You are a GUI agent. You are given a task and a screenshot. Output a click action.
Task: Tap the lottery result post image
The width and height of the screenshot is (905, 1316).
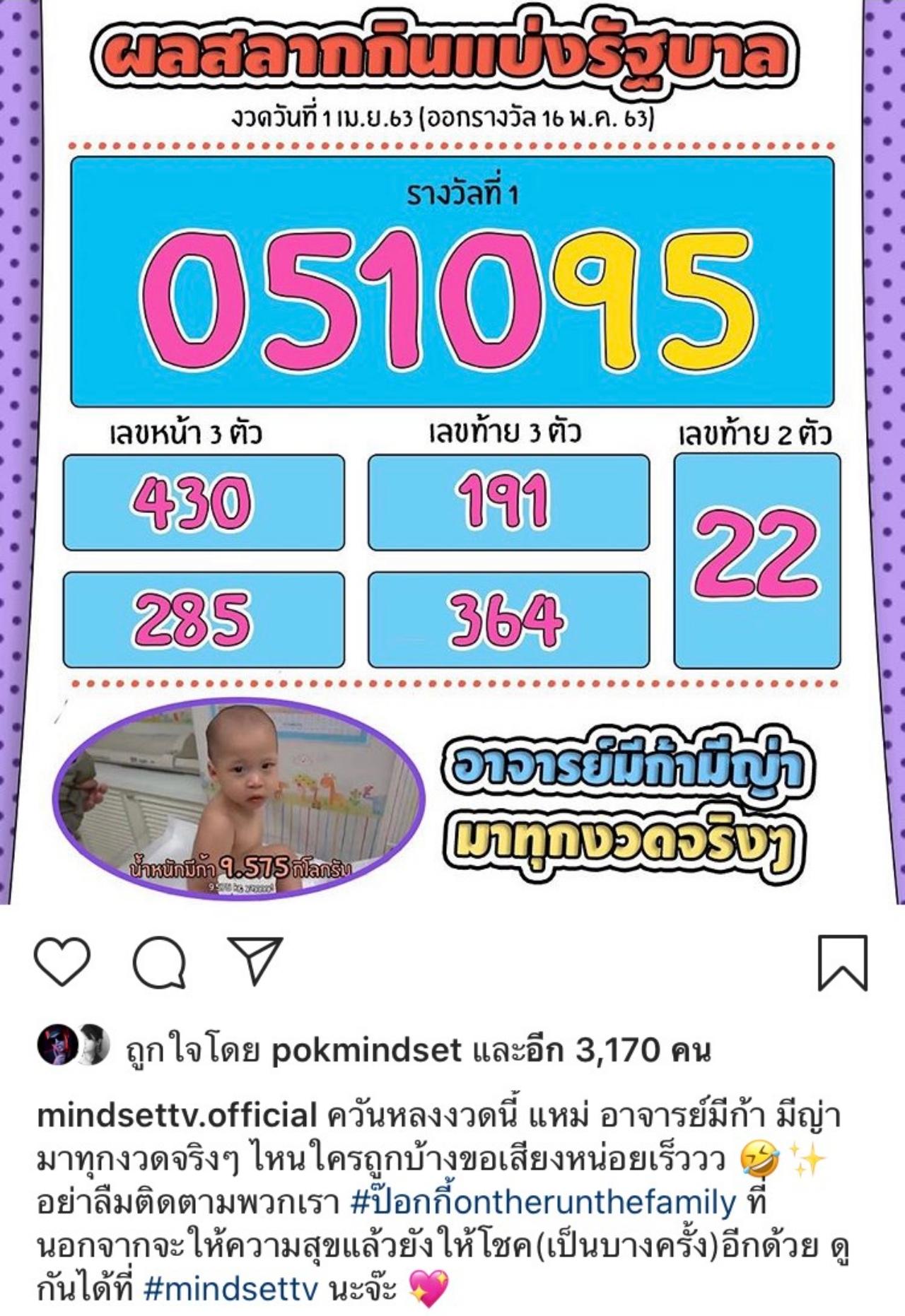452,452
